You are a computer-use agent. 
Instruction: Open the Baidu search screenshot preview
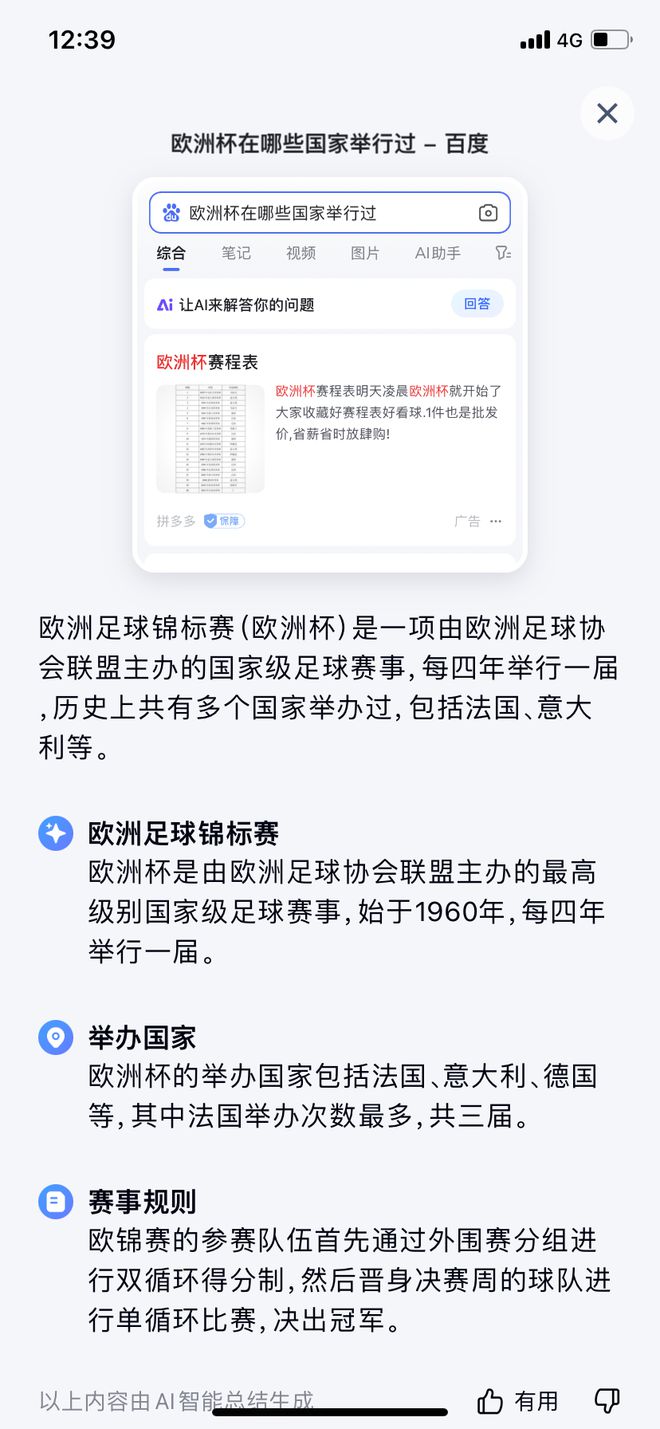coord(330,375)
